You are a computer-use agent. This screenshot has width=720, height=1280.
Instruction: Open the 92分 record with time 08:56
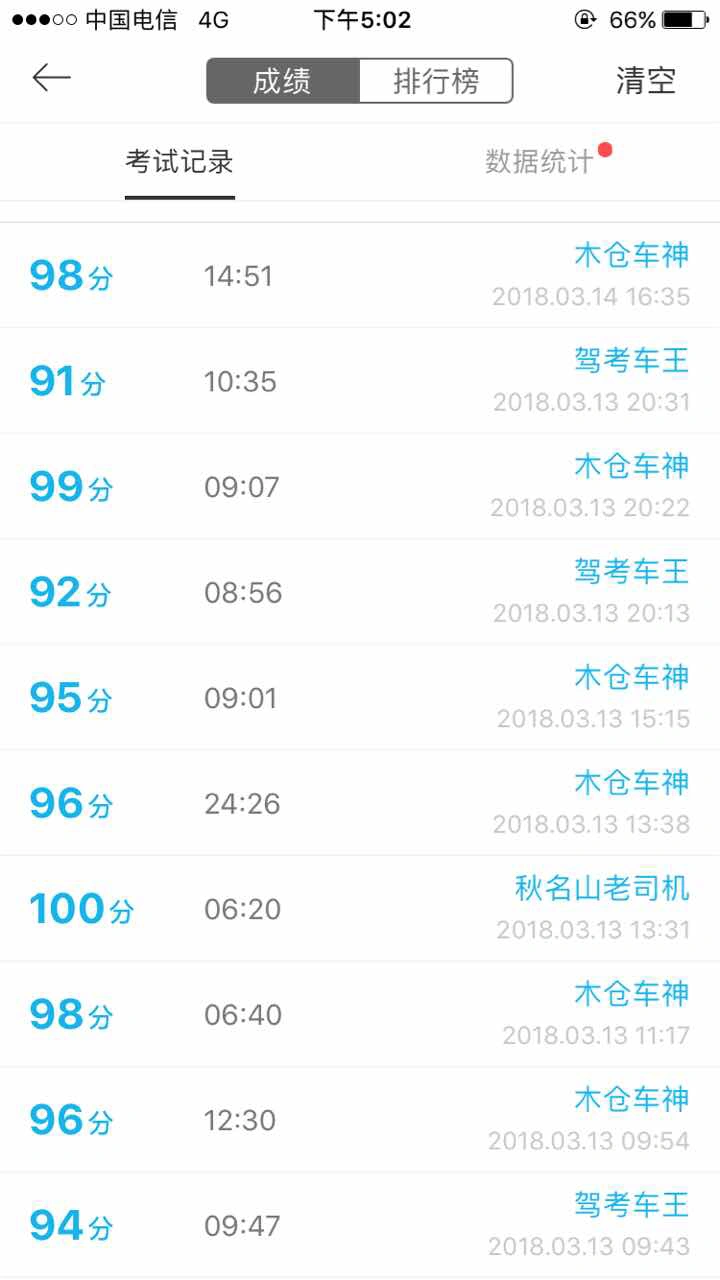point(360,592)
